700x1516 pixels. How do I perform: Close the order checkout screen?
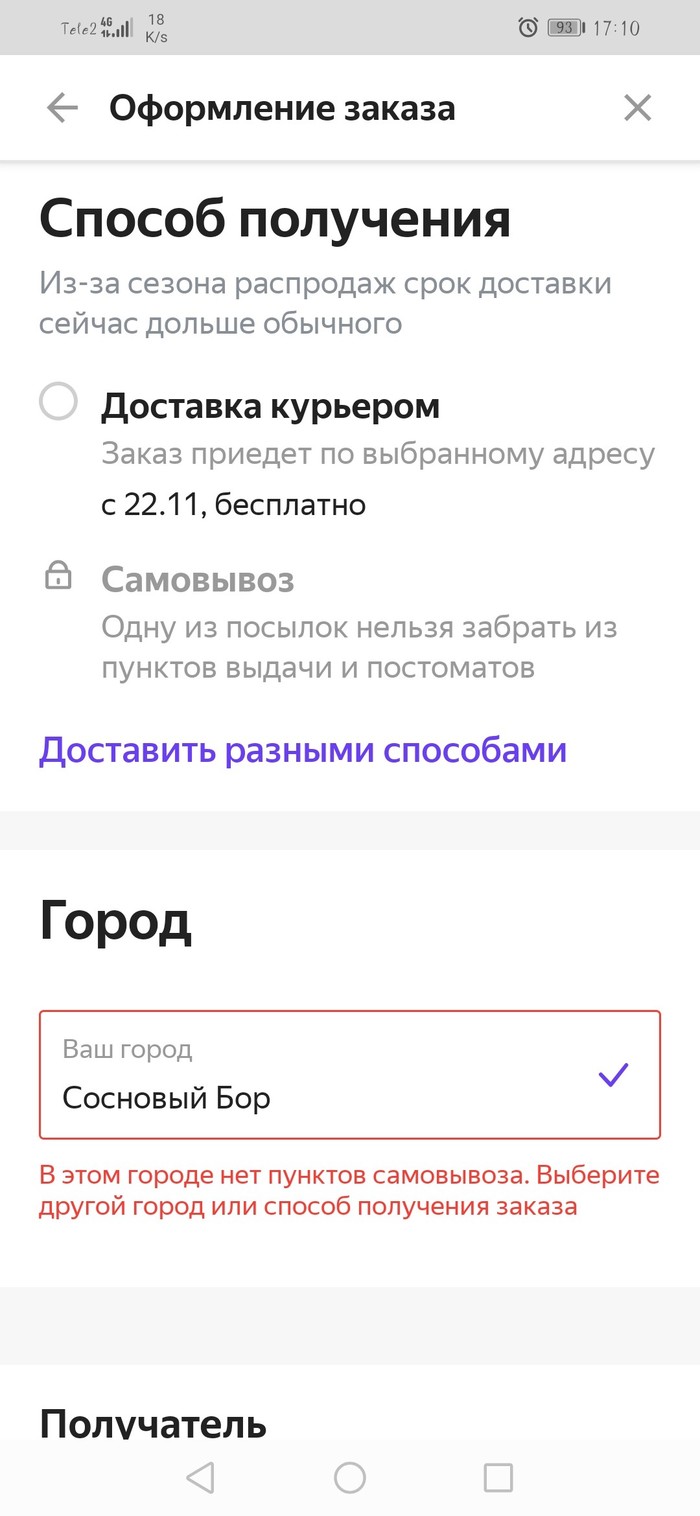pos(637,108)
